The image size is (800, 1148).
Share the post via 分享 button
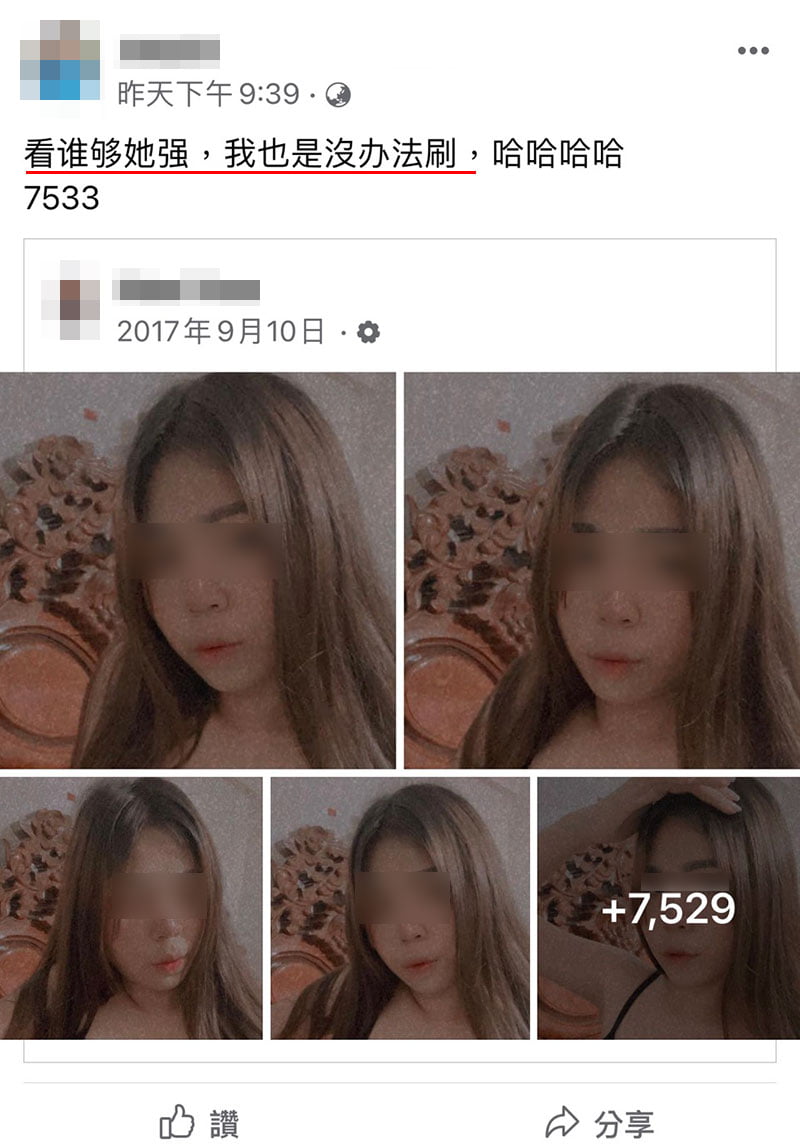[x=601, y=1122]
